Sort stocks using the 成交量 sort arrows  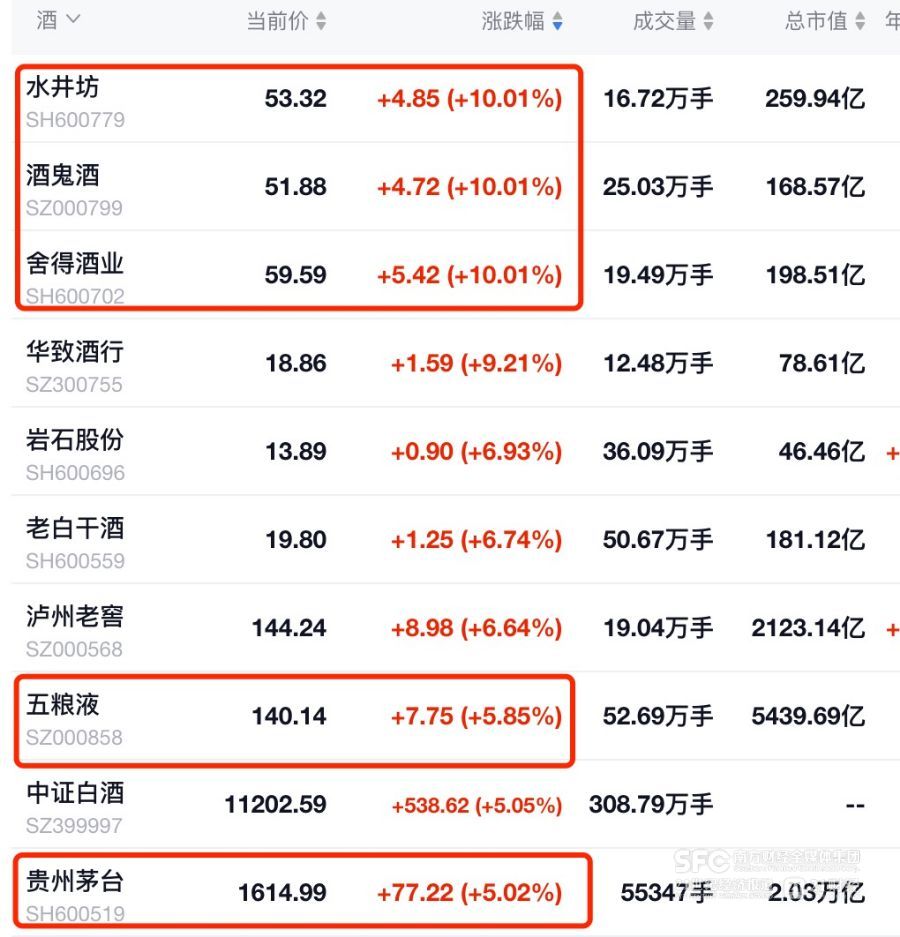tap(709, 20)
